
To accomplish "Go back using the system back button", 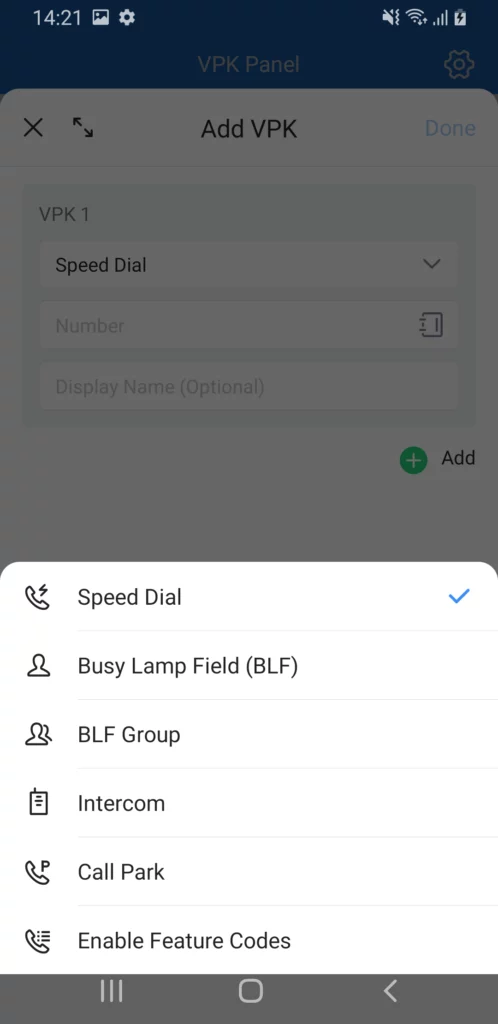I will point(390,991).
